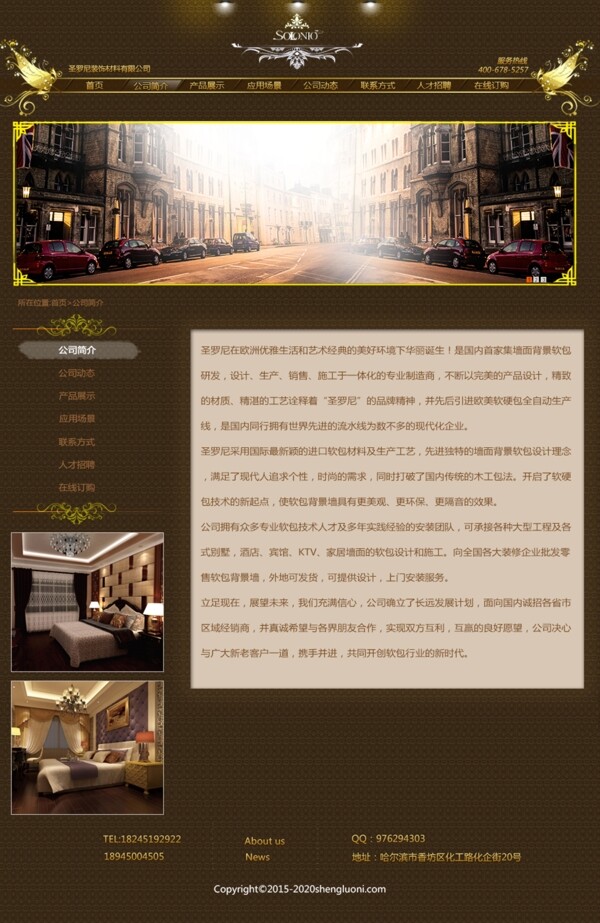Tap 联系方式 in the top navigation bar

pyautogui.click(x=377, y=86)
